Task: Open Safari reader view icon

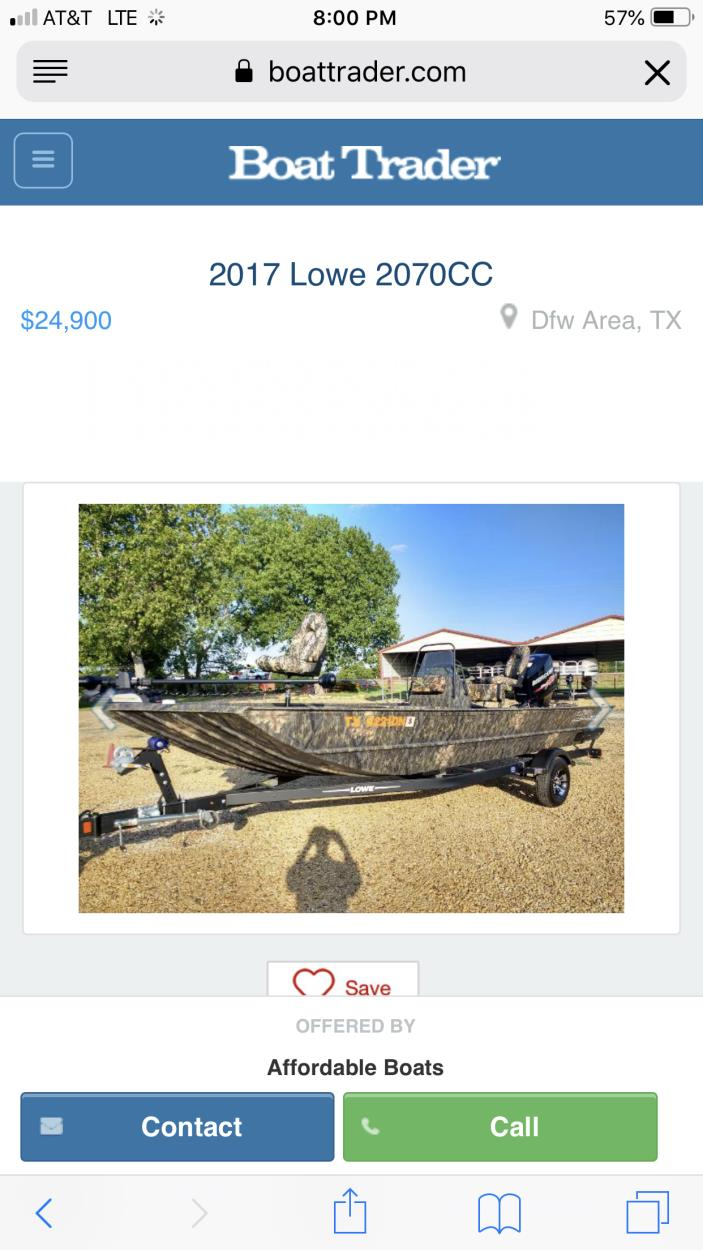Action: (x=50, y=72)
